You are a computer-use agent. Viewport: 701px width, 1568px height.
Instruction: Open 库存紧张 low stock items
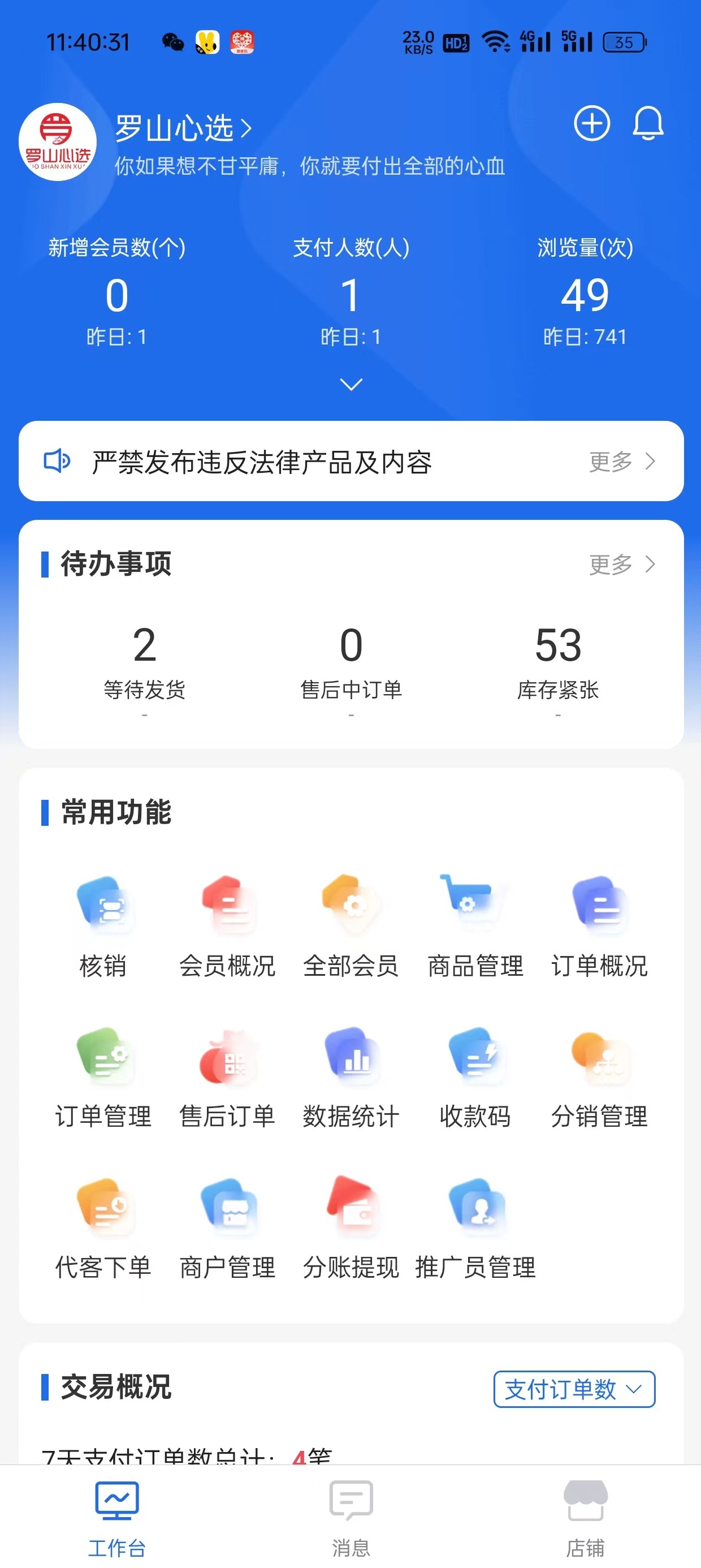coord(558,664)
